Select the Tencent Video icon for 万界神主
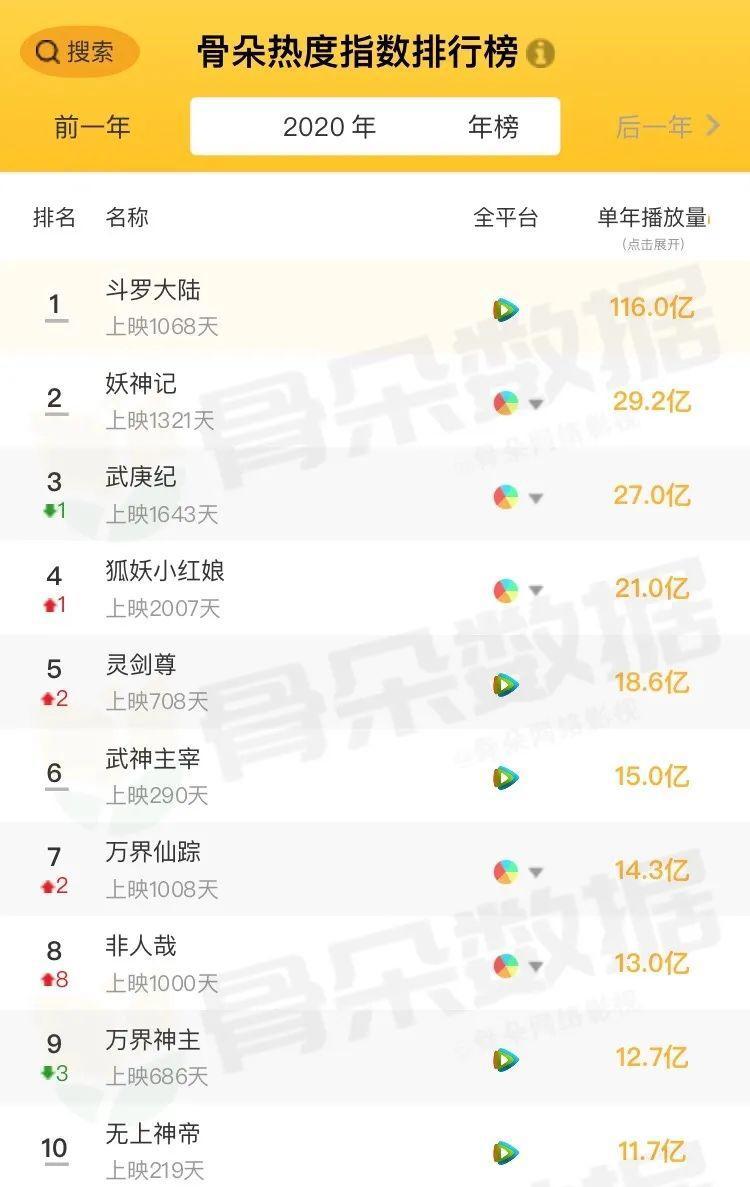This screenshot has height=1187, width=750. (x=506, y=1057)
